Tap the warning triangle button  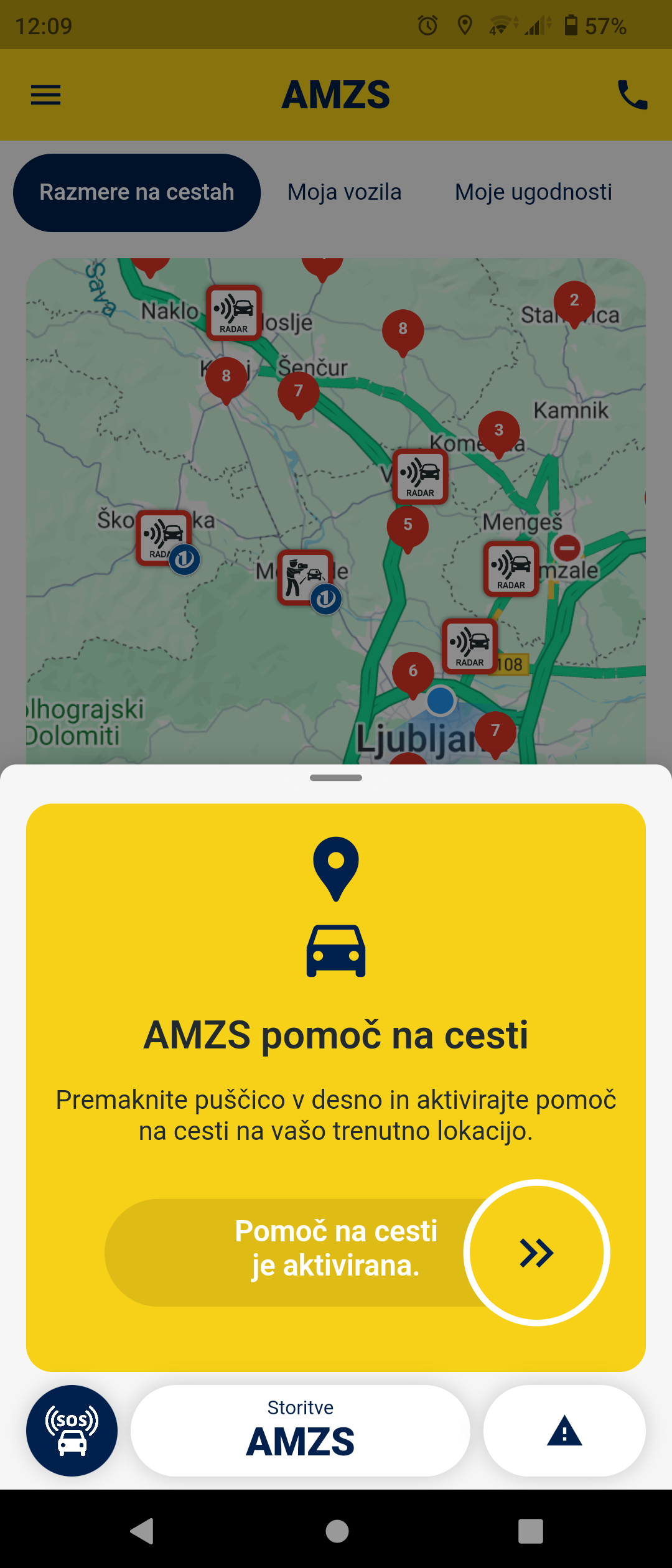point(564,1430)
